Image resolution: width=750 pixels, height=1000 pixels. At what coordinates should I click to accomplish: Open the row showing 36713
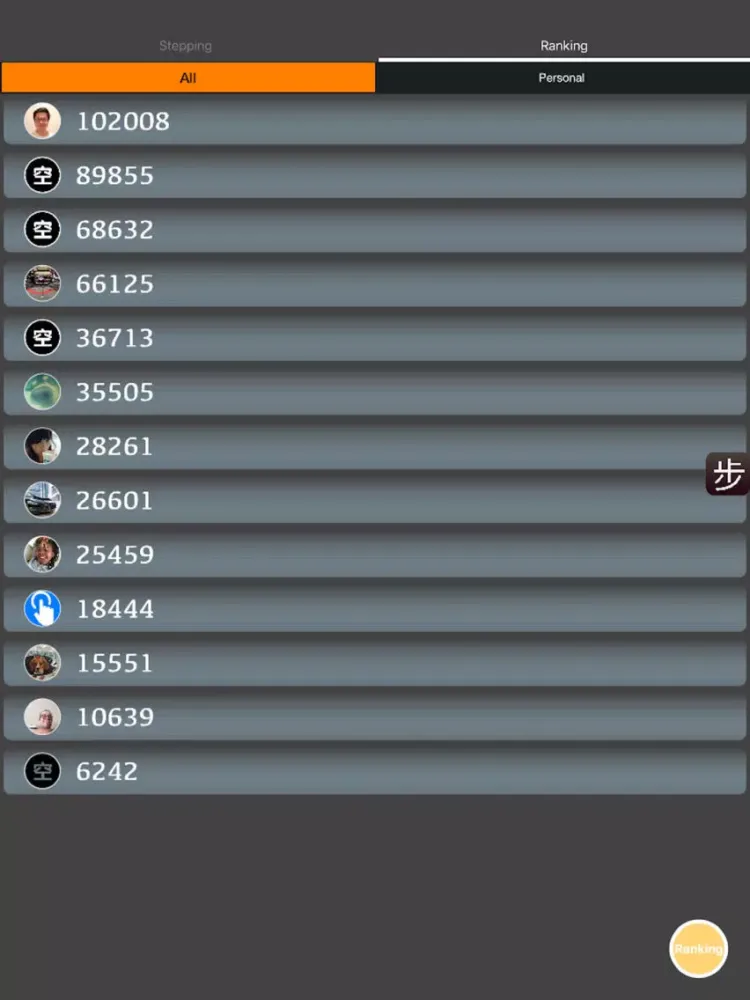(375, 338)
